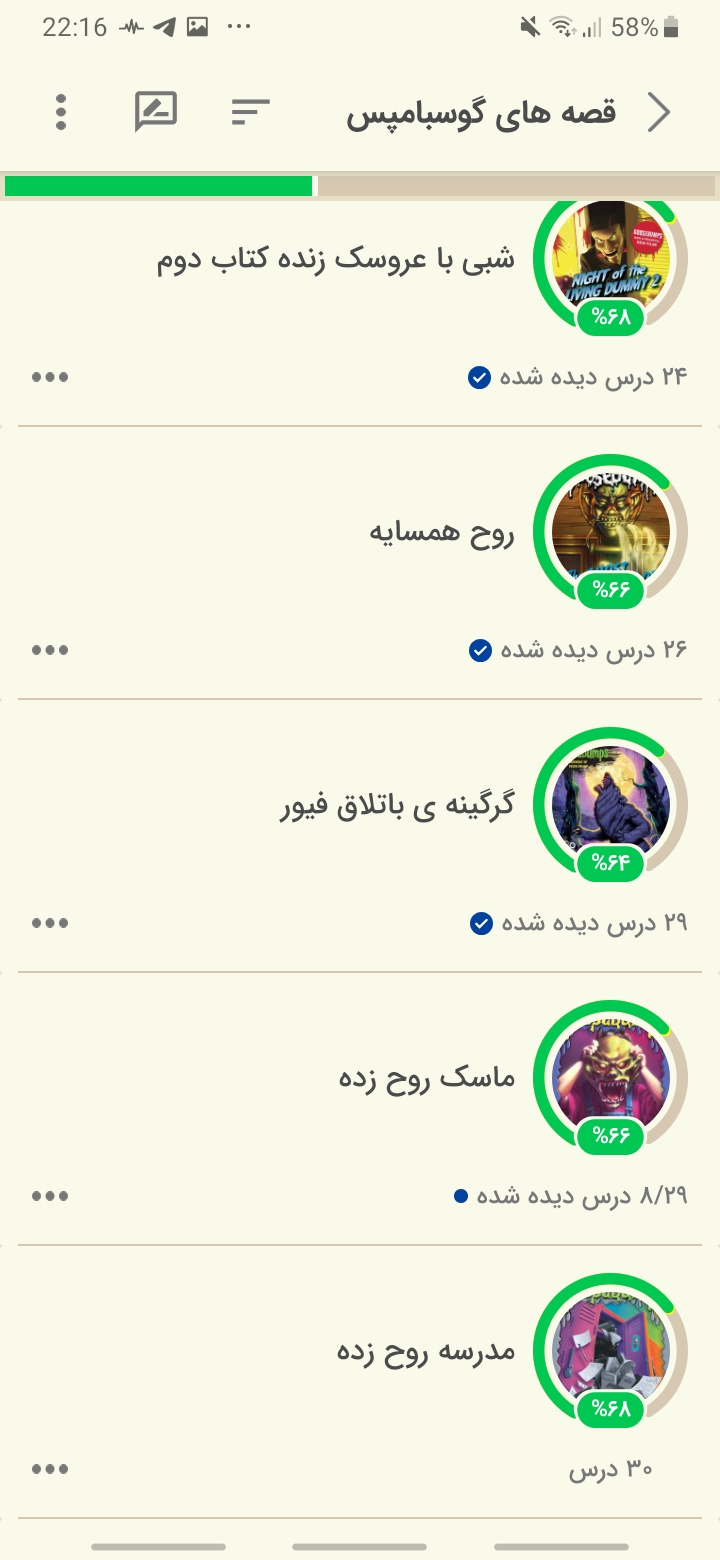This screenshot has width=720, height=1560.
Task: Open more options for ماسک روح زده
Action: (50, 1196)
